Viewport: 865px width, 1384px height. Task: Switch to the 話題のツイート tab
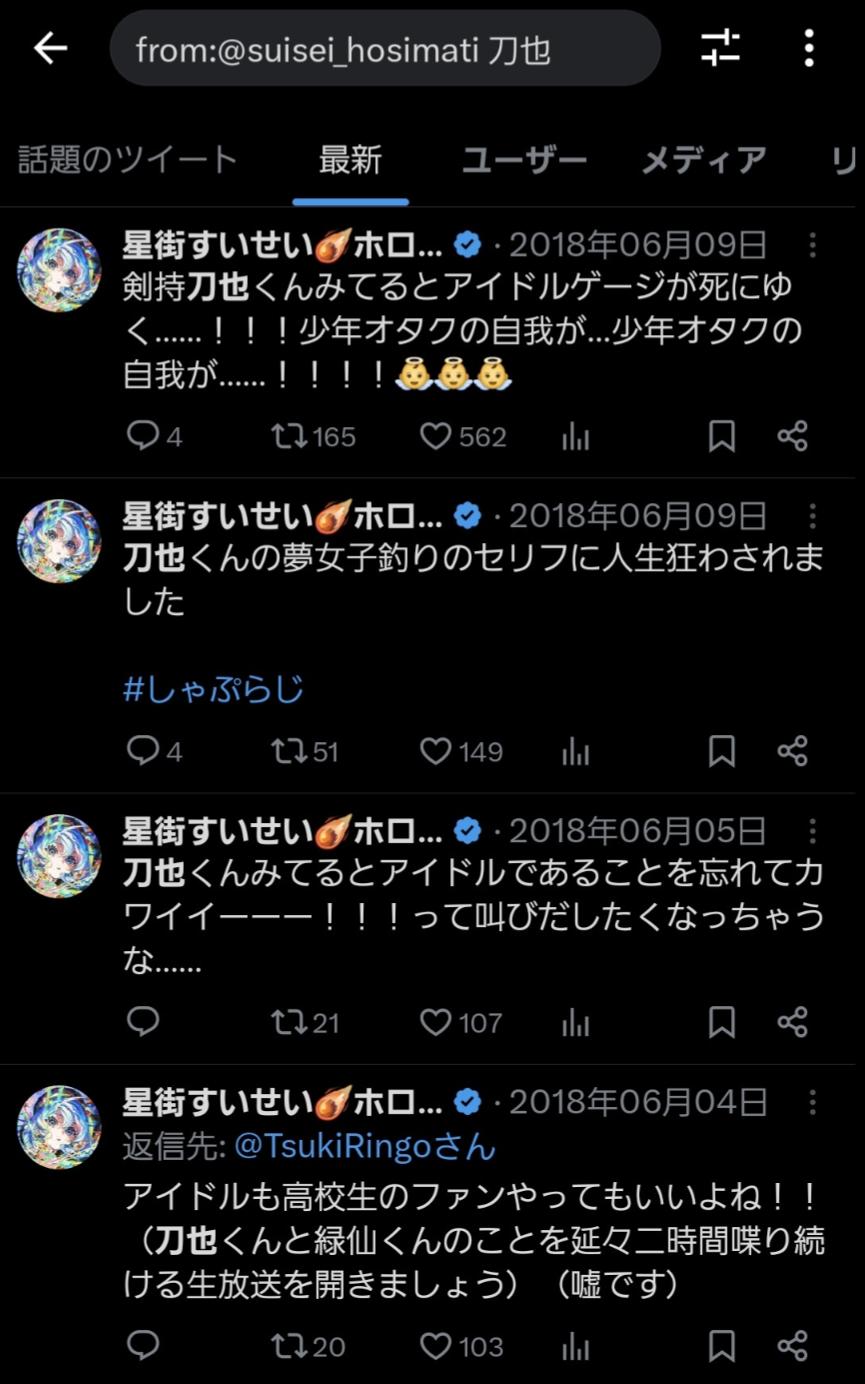(x=128, y=160)
